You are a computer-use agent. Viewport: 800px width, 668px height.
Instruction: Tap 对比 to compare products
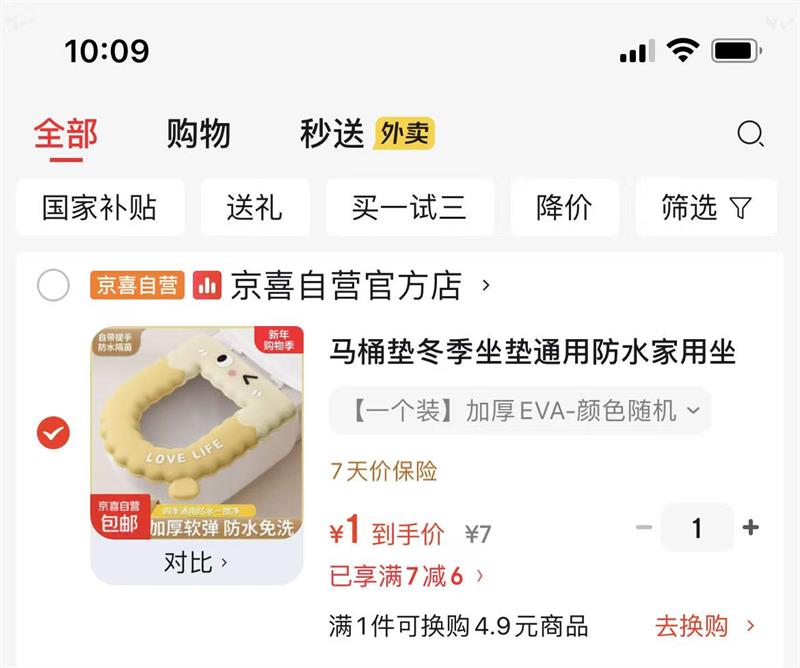(x=196, y=563)
